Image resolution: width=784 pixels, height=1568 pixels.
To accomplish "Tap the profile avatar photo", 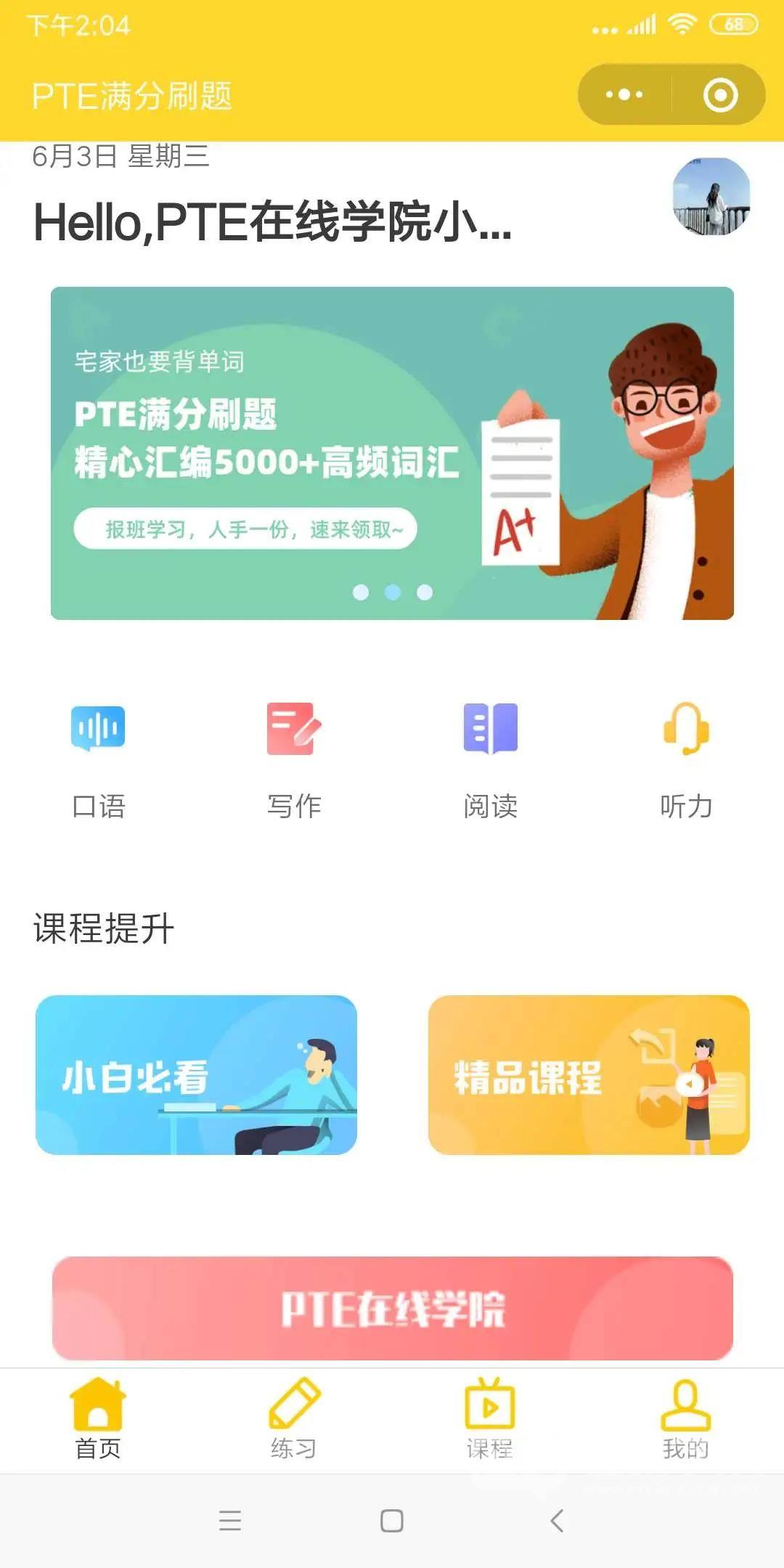I will 711,197.
